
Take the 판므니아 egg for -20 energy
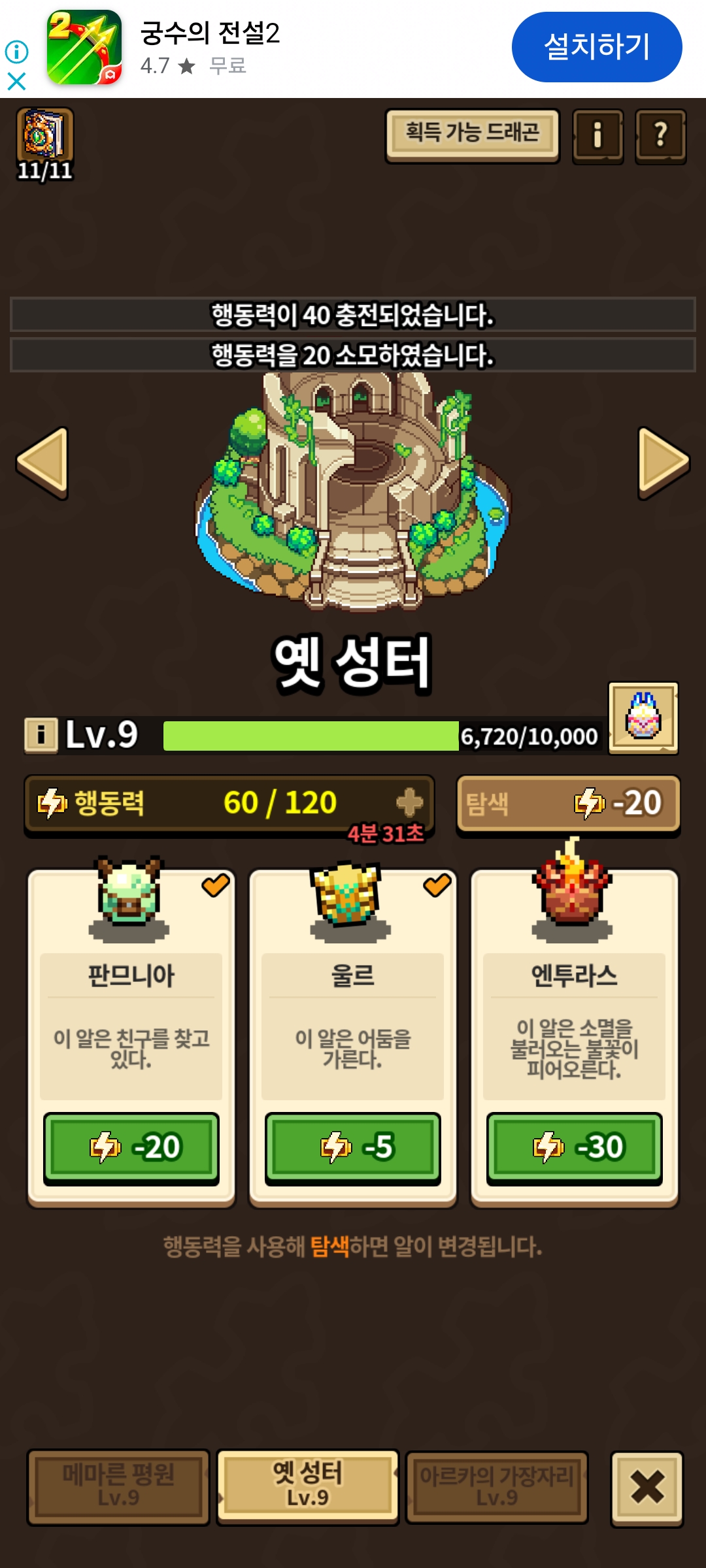click(131, 1147)
